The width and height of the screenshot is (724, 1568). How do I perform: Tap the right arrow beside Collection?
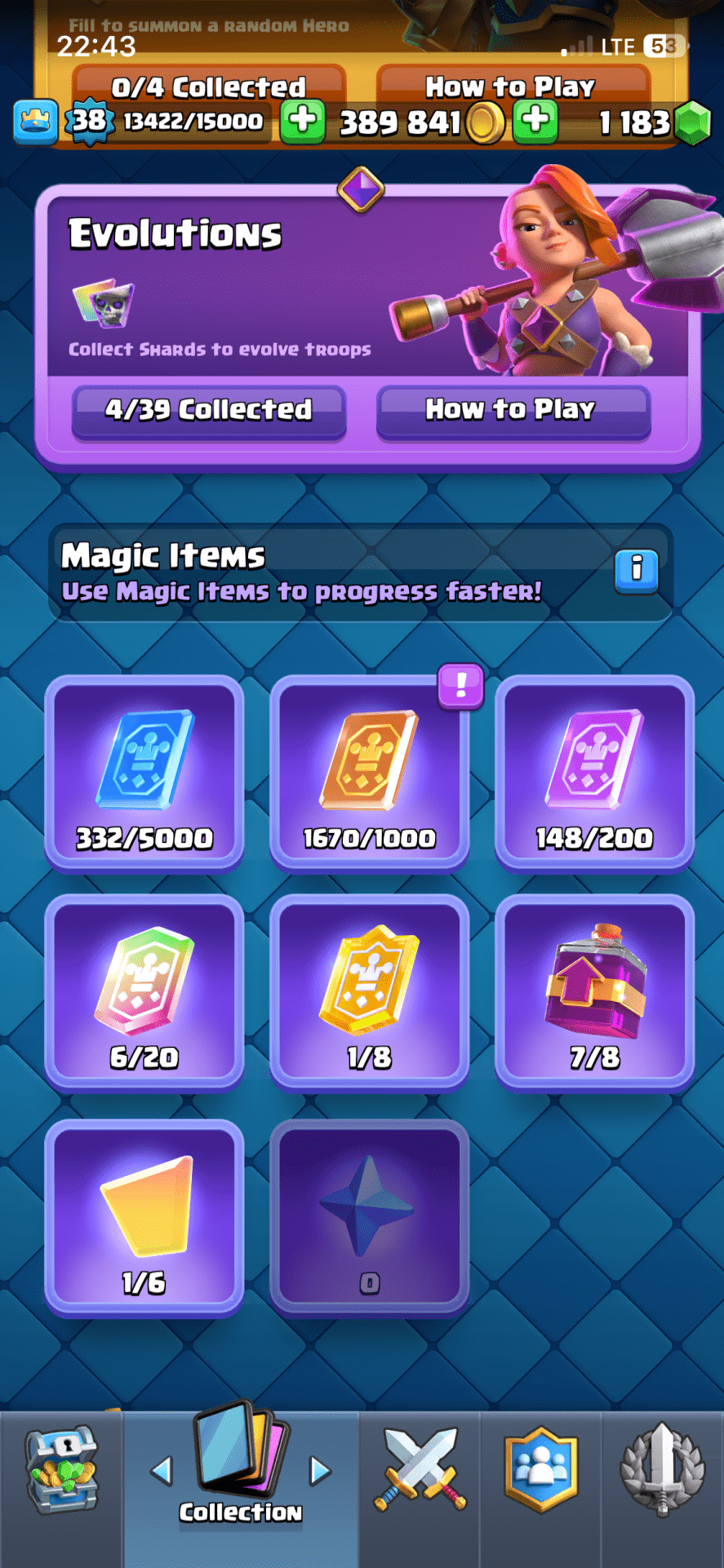[320, 1471]
